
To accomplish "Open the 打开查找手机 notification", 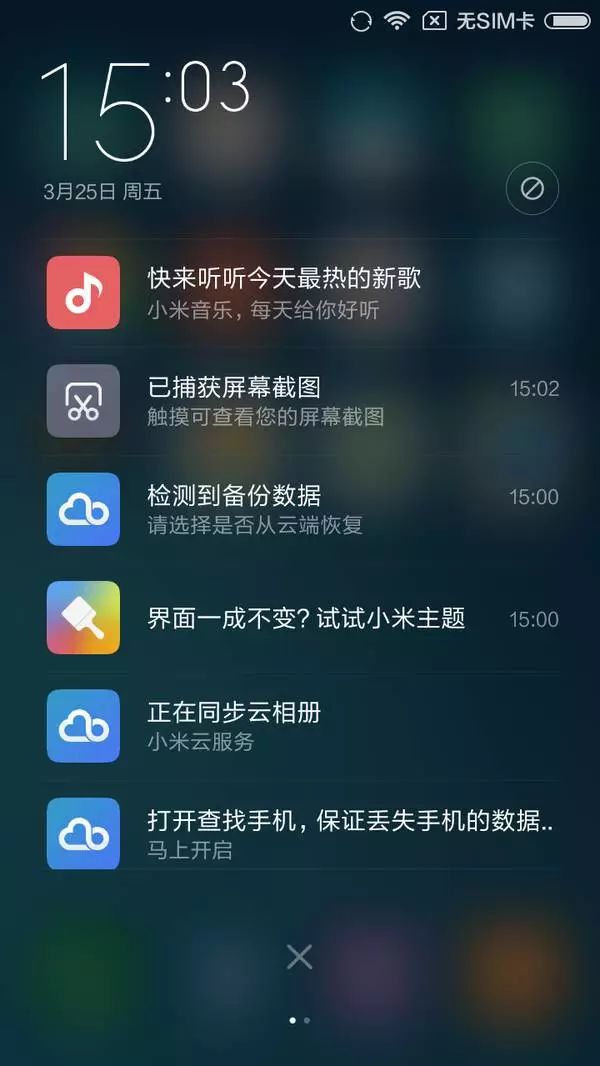I will coord(300,833).
